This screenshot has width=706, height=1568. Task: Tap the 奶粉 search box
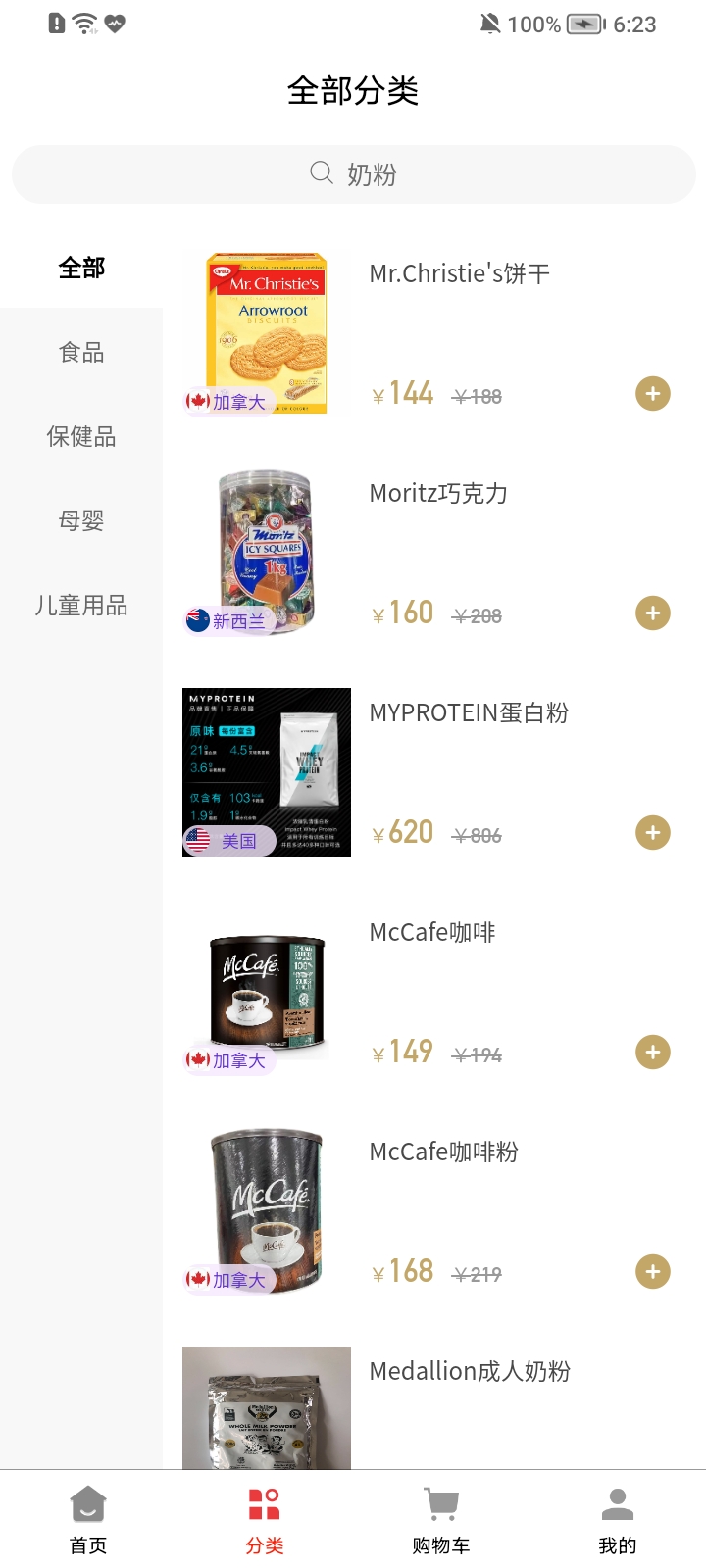click(x=353, y=174)
